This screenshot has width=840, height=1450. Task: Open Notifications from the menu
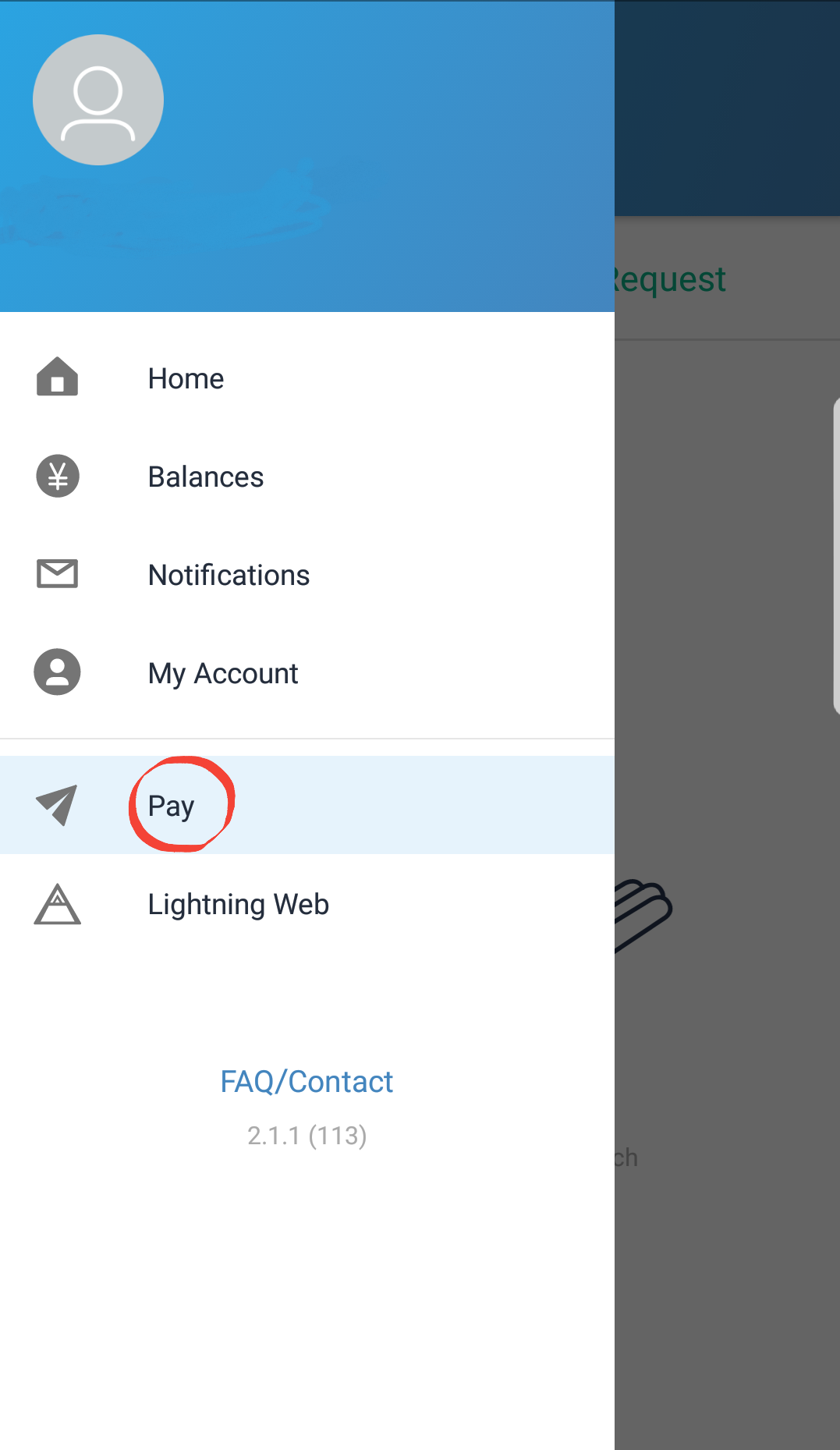228,576
